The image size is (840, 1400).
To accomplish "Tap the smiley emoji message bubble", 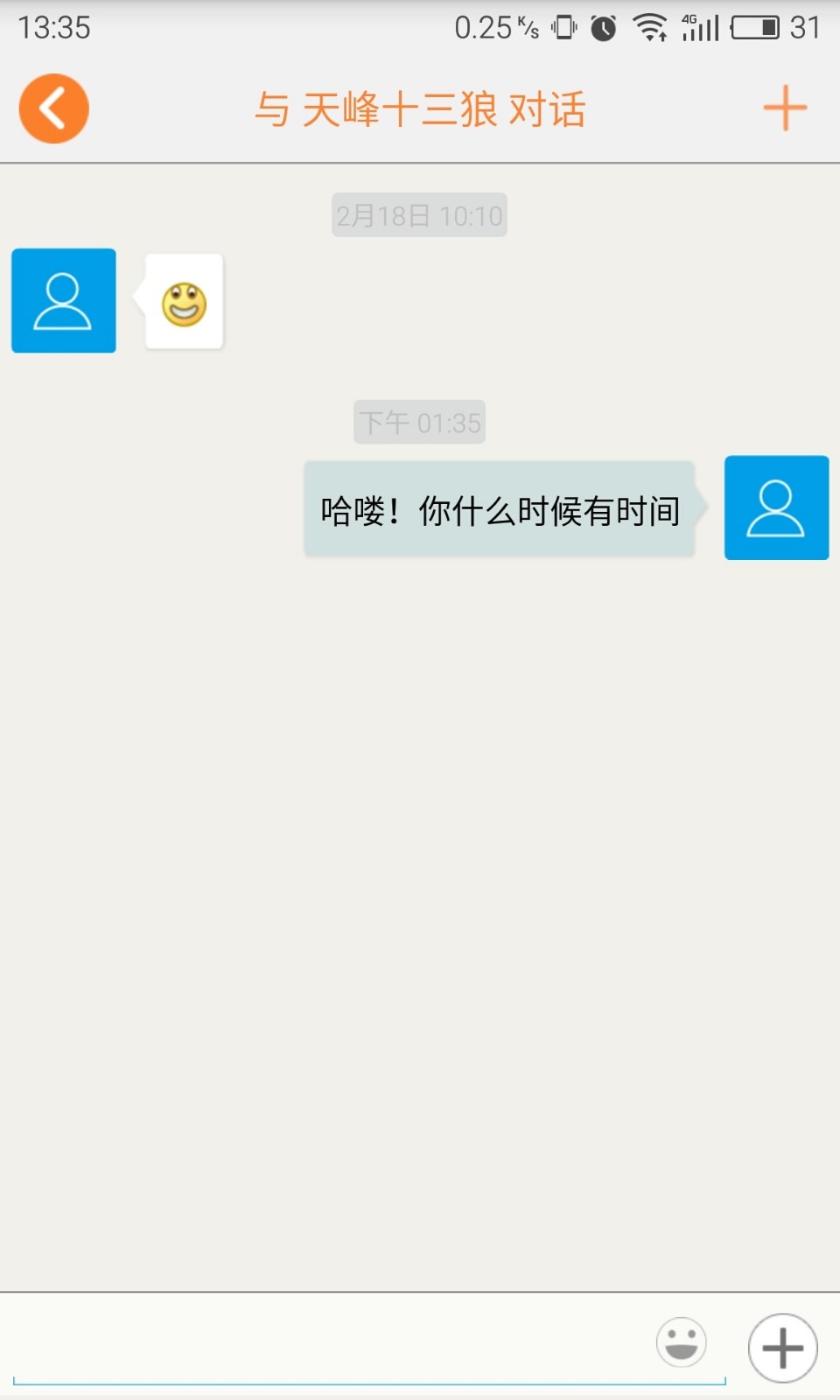I will tap(184, 300).
